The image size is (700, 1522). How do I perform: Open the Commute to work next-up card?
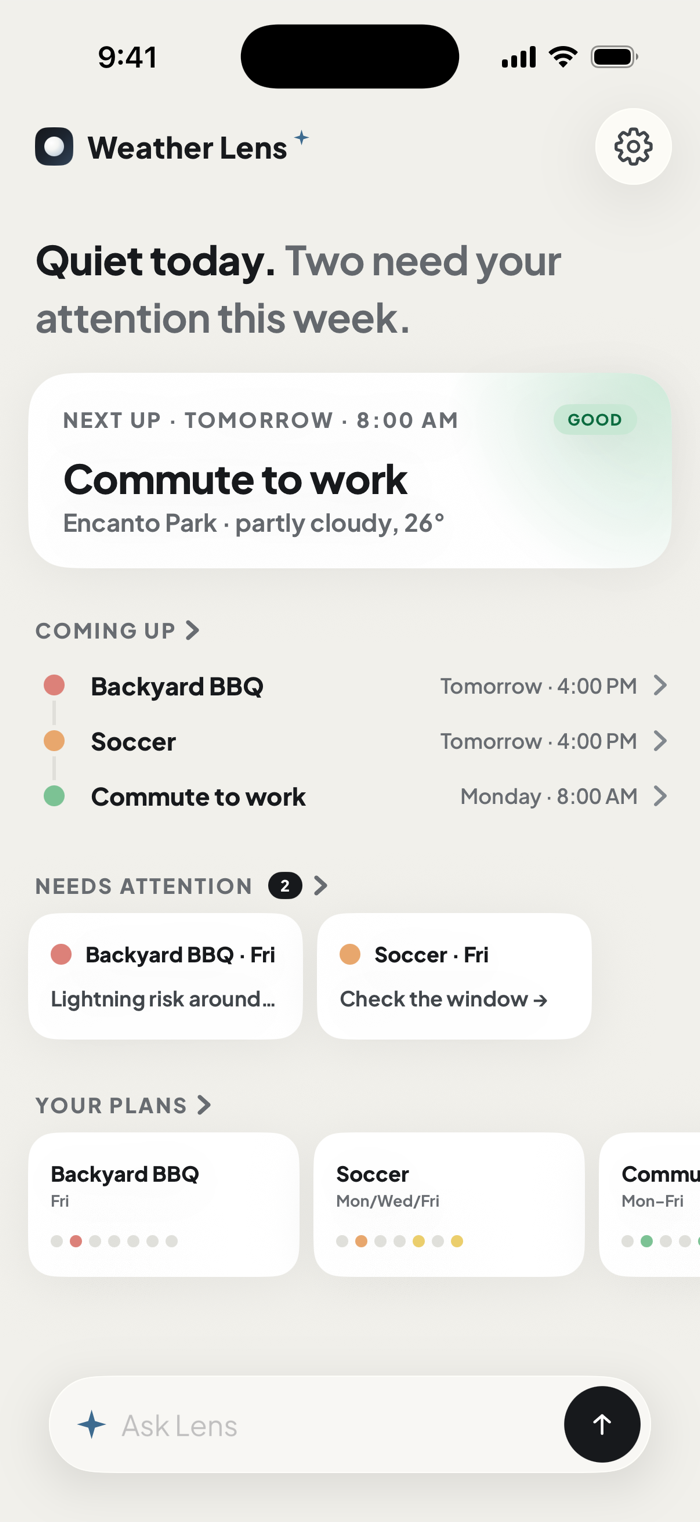(x=350, y=471)
